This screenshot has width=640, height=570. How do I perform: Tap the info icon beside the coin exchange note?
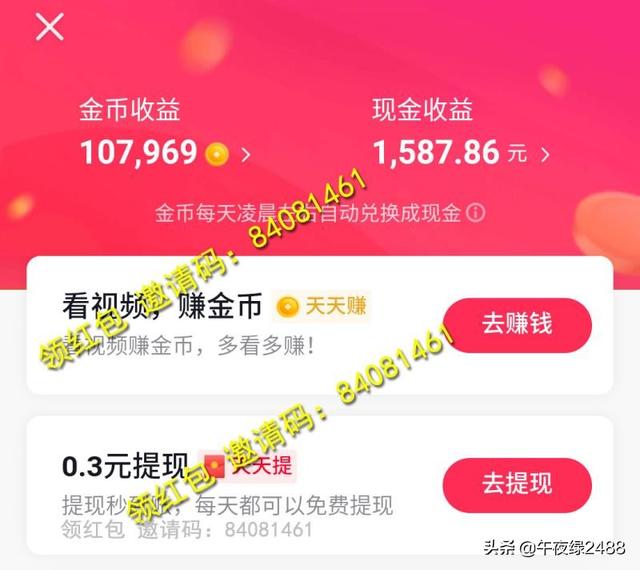click(x=476, y=212)
